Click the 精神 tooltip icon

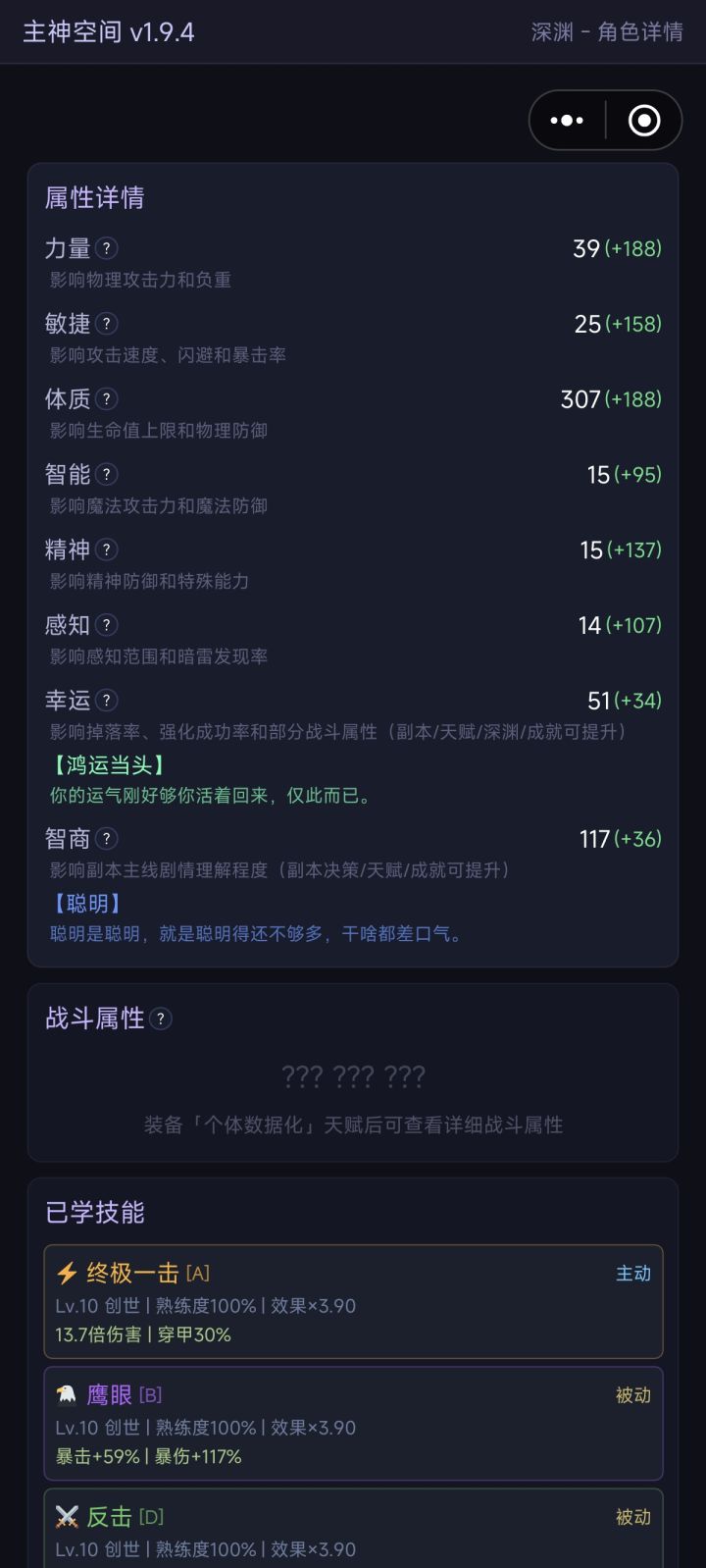pyautogui.click(x=108, y=550)
